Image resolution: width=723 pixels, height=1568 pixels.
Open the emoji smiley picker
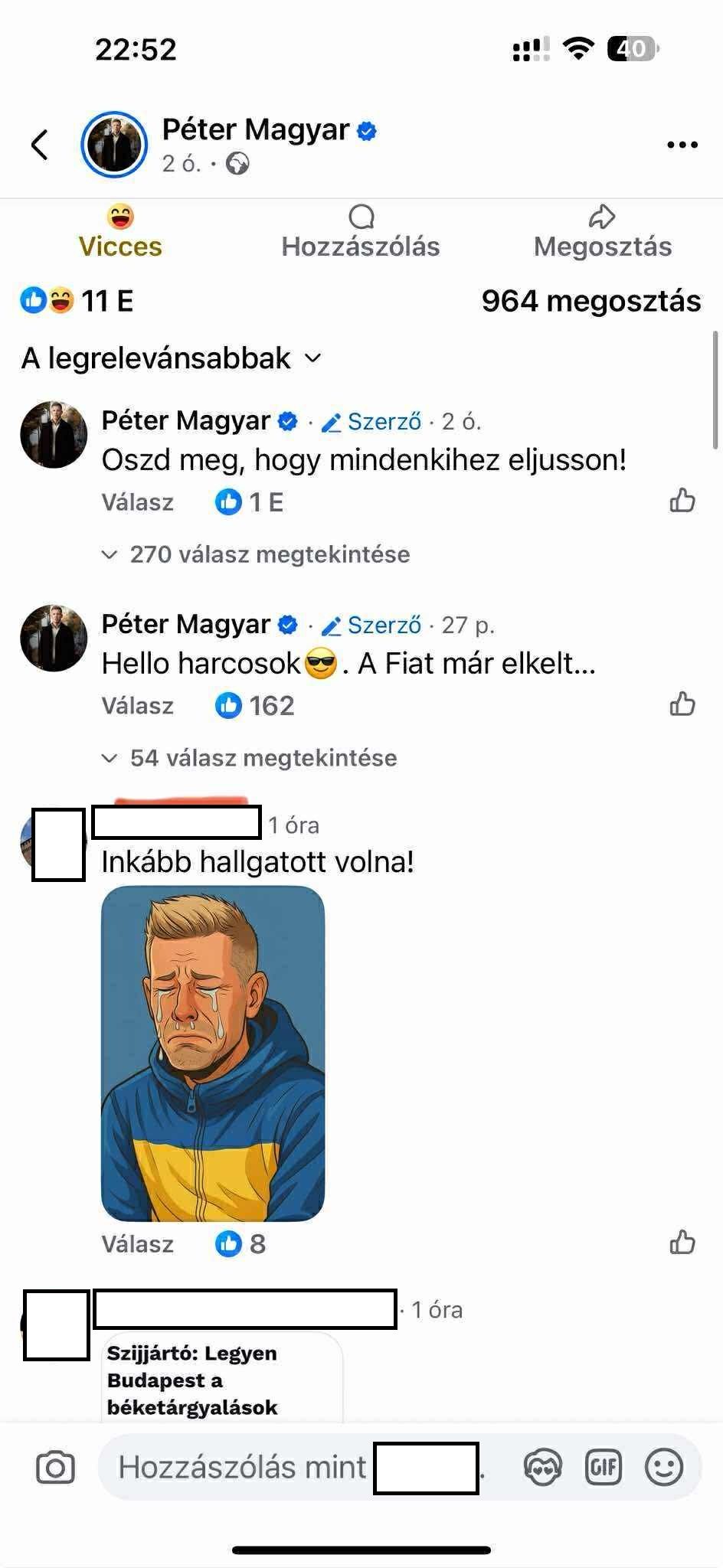[x=663, y=1468]
